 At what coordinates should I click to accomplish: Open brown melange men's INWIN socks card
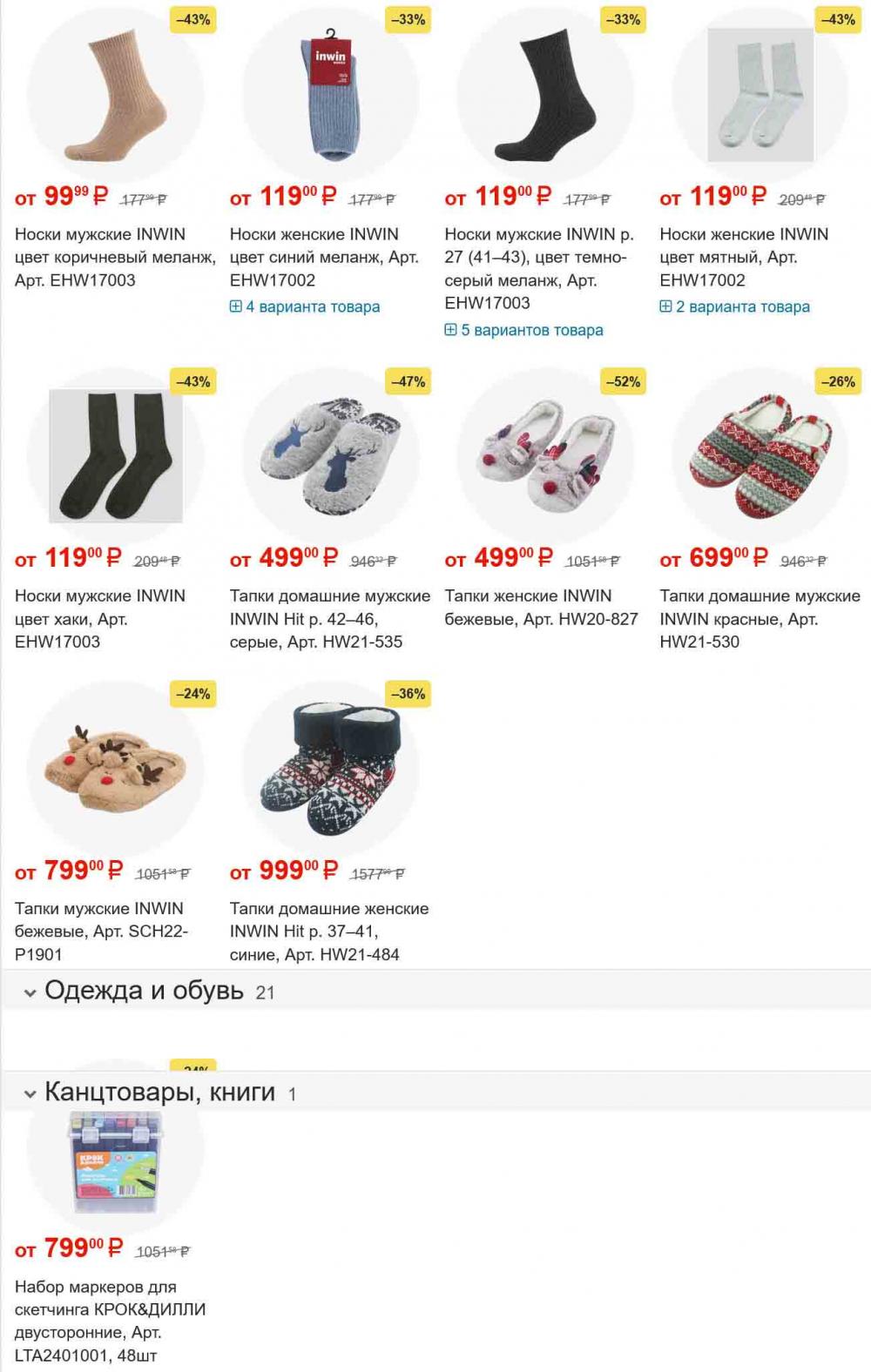115,257
